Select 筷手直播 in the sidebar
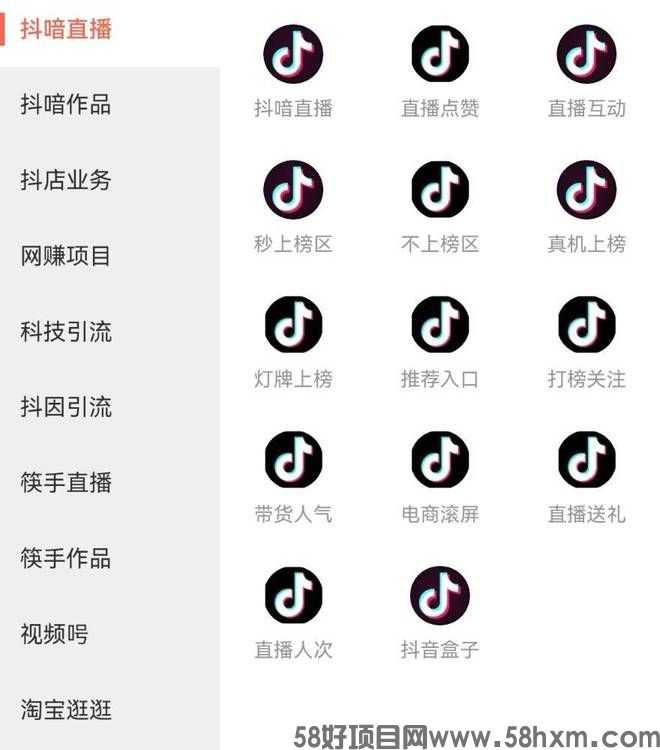Viewport: 660px width, 750px height. tap(66, 483)
